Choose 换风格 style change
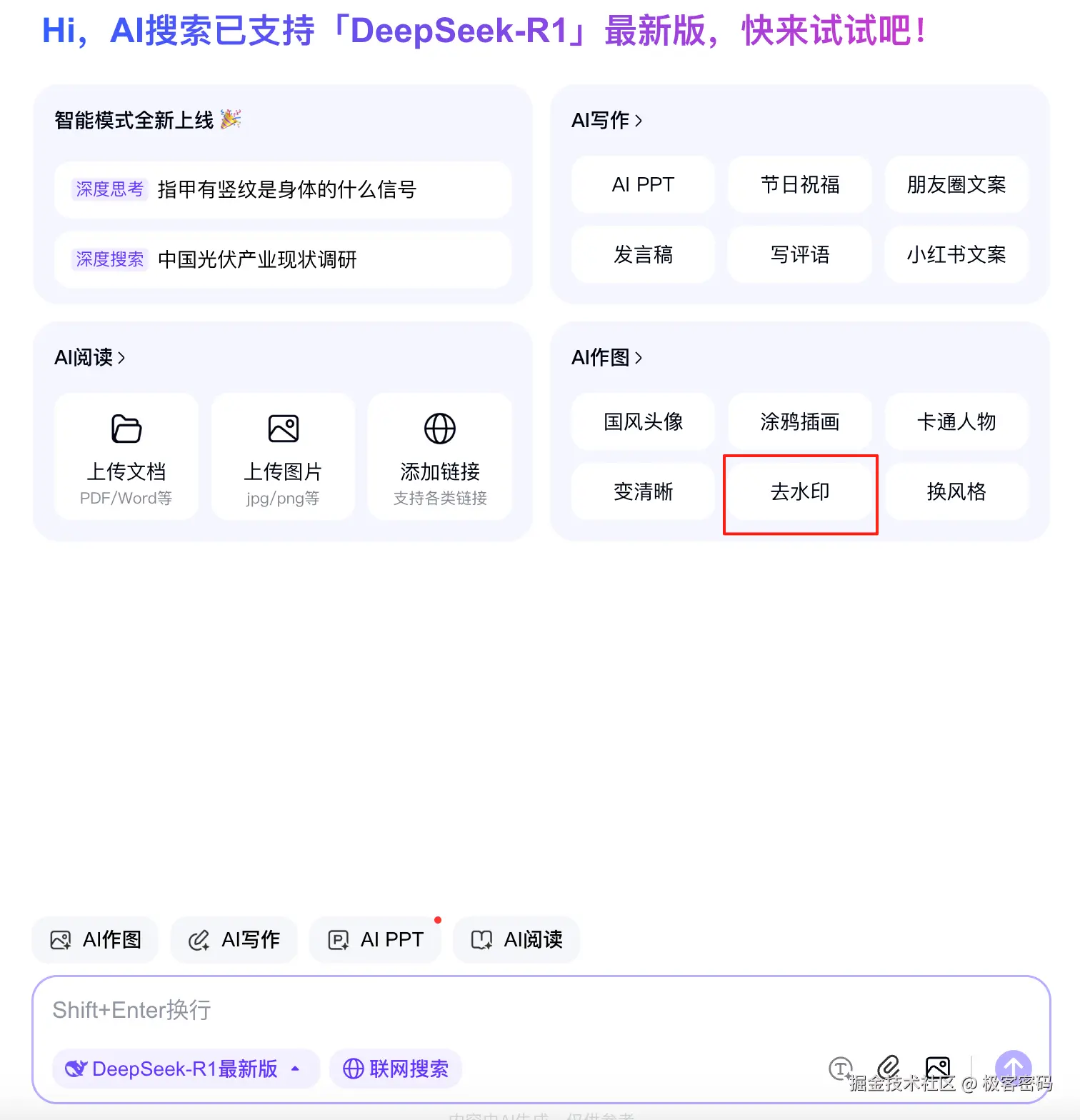 [956, 492]
